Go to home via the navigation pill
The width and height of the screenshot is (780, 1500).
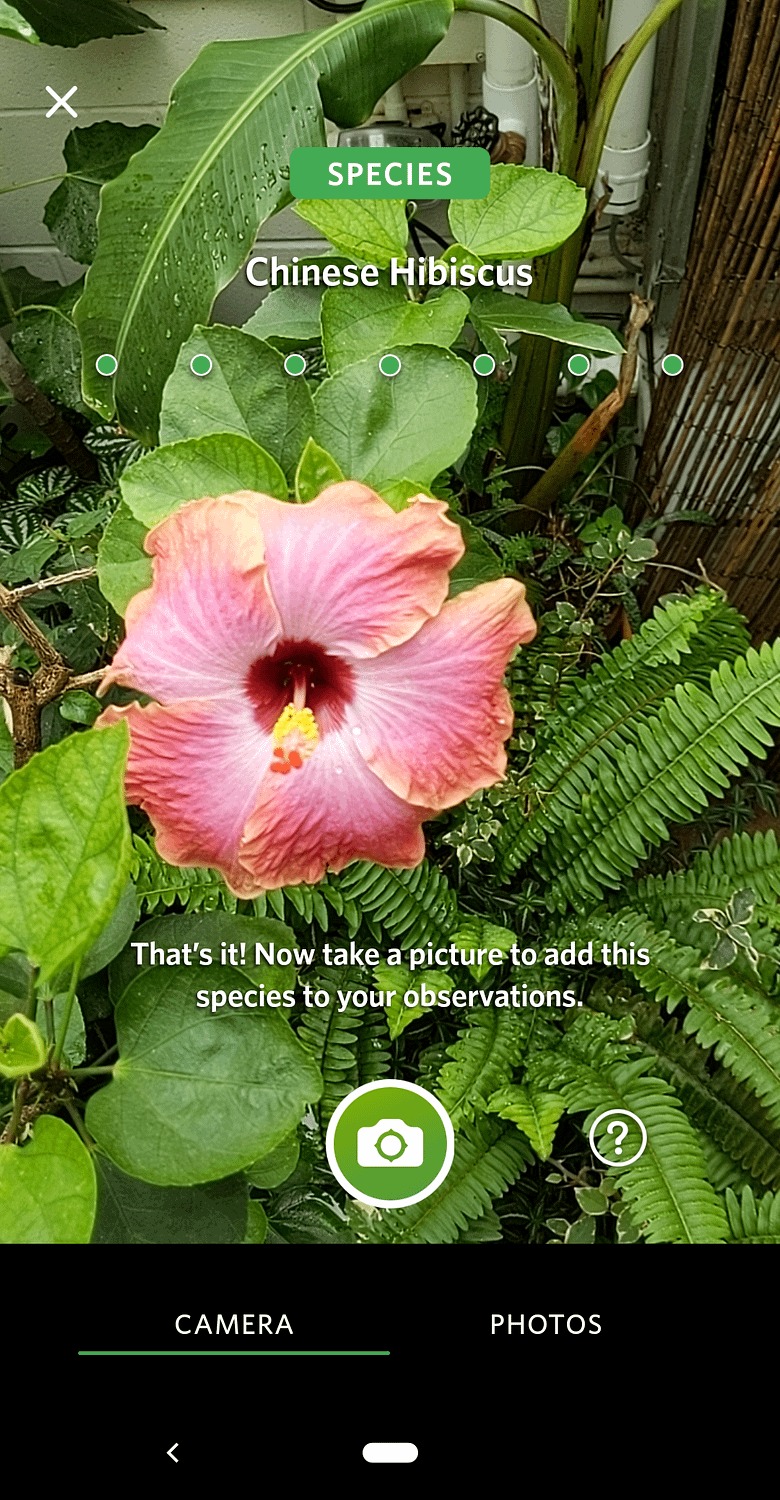(x=390, y=1452)
